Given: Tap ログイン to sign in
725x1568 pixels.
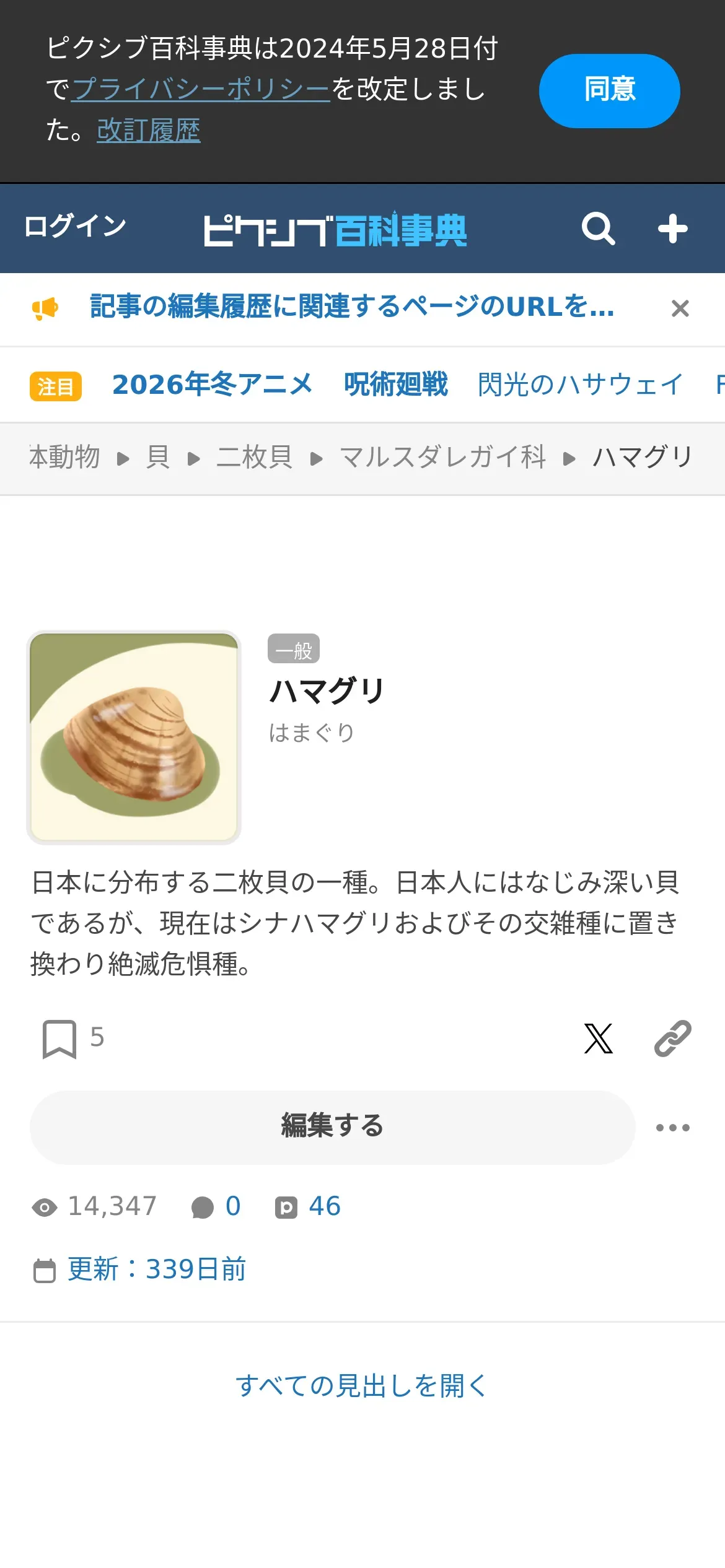Looking at the screenshot, I should point(75,226).
